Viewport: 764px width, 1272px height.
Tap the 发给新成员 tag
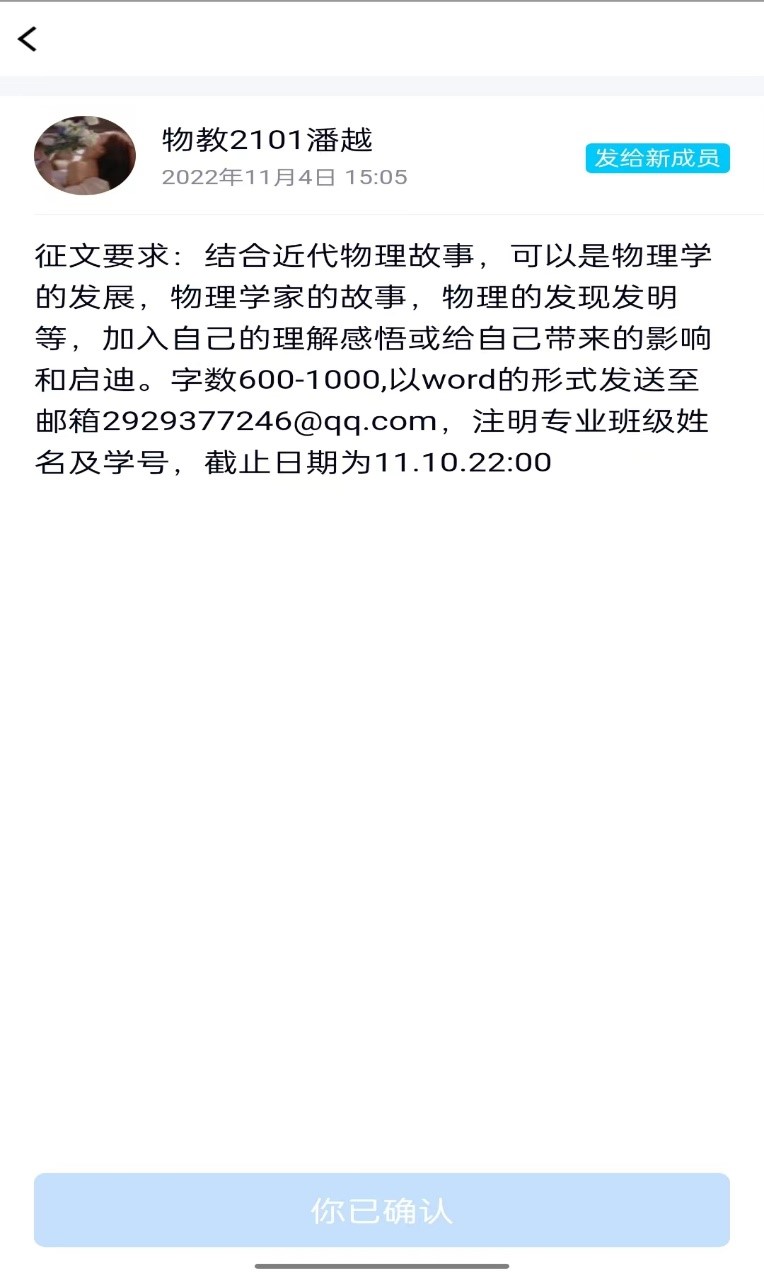coord(657,158)
